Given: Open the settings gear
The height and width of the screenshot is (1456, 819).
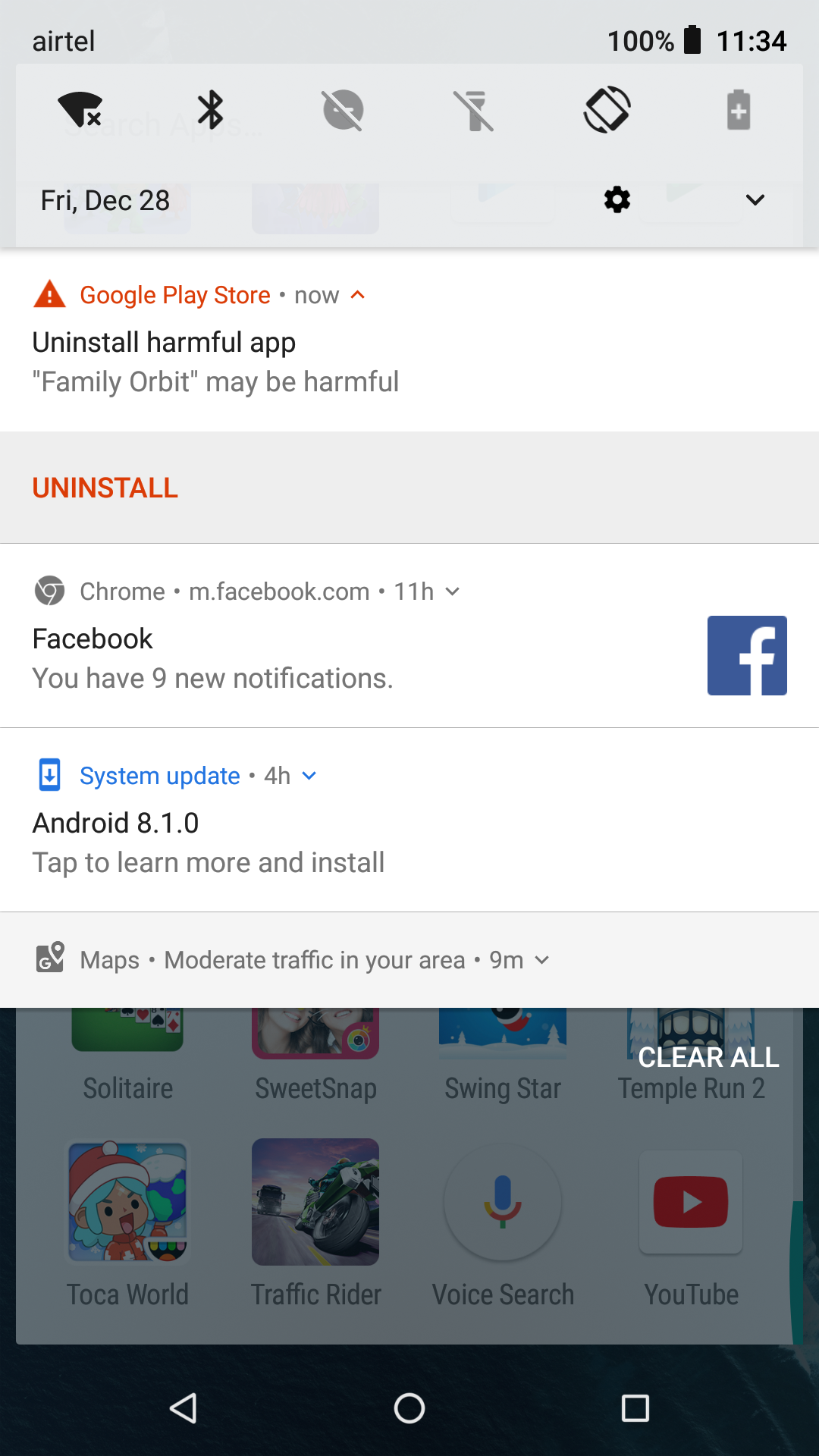Looking at the screenshot, I should coord(617,200).
